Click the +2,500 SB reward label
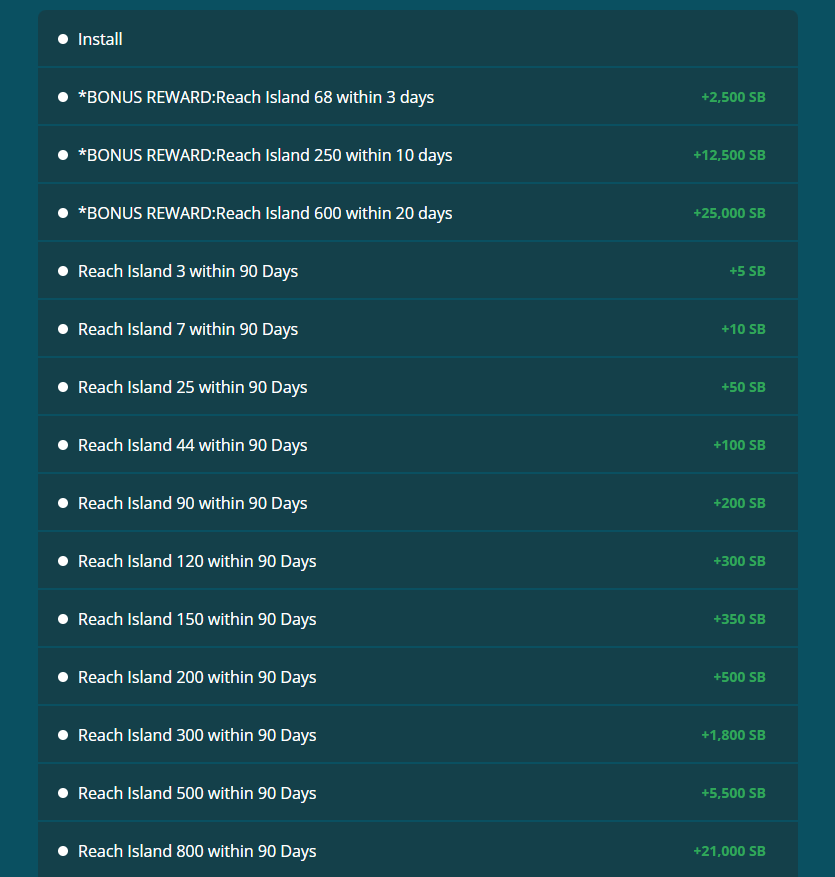The width and height of the screenshot is (835, 877). (733, 97)
